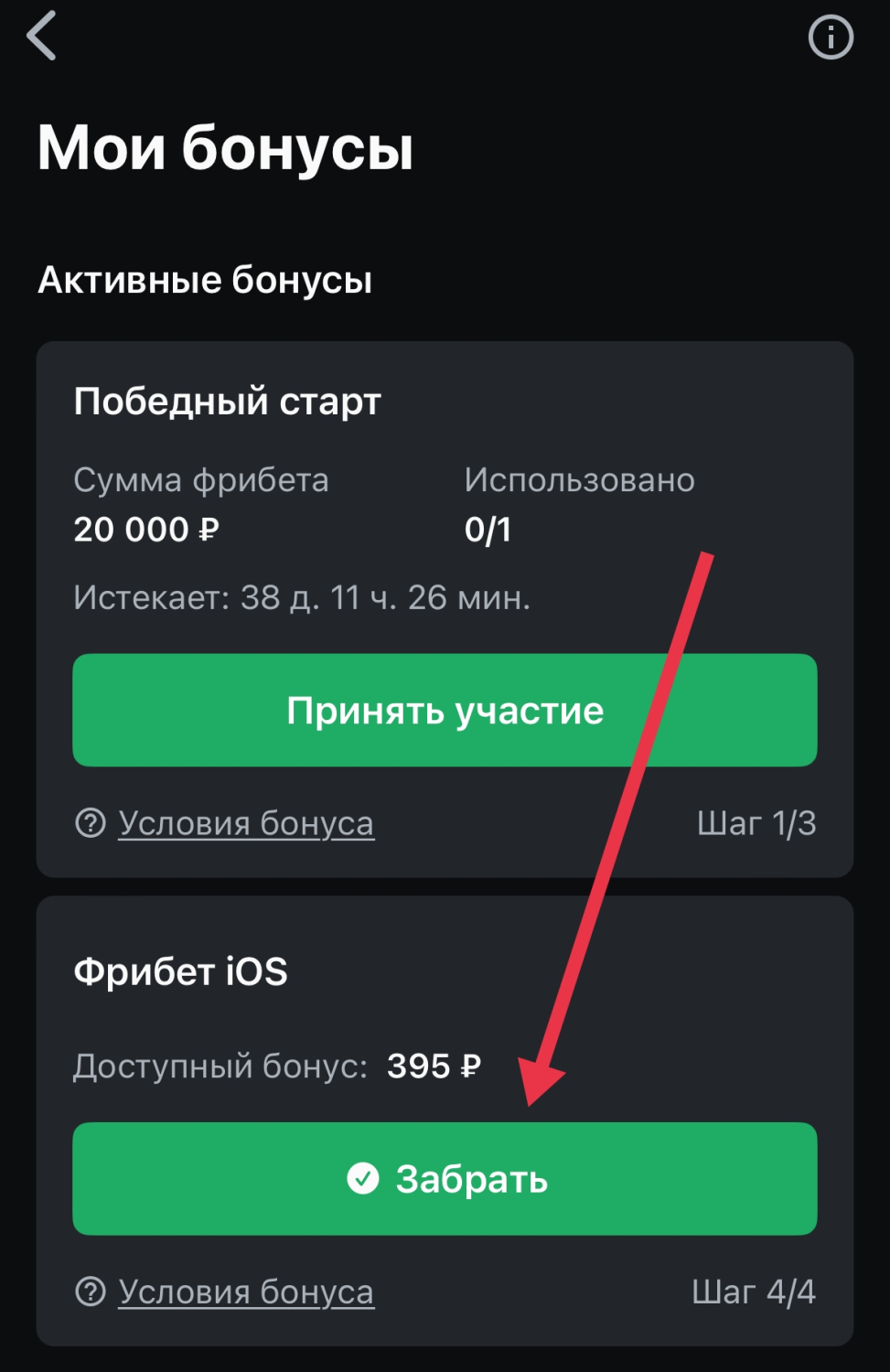Go back from the Мои бонусы screen
The image size is (890, 1372).
point(42,37)
